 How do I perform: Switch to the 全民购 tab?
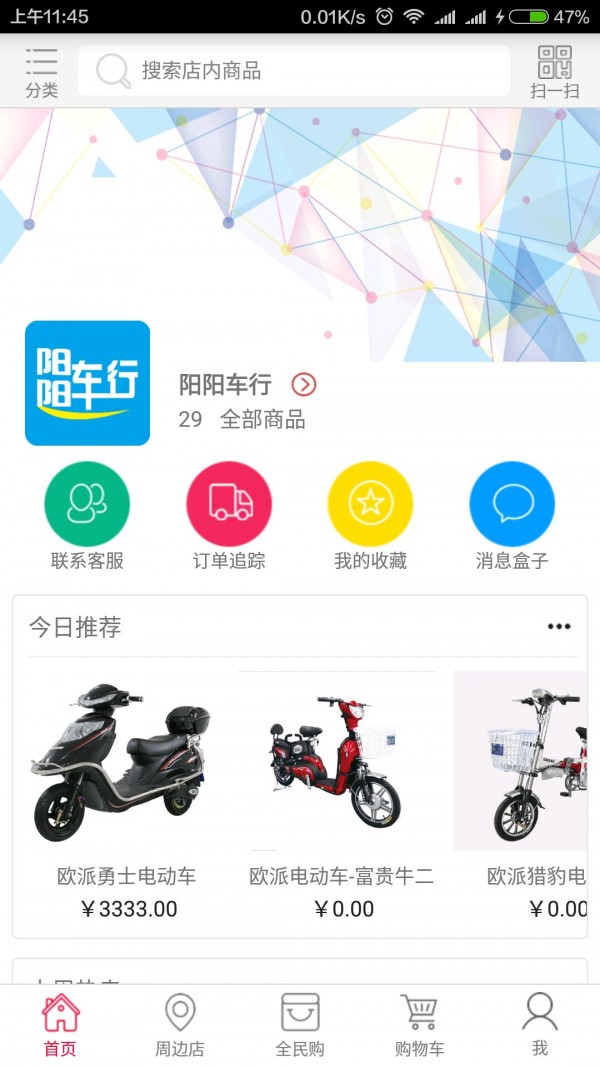300,1025
